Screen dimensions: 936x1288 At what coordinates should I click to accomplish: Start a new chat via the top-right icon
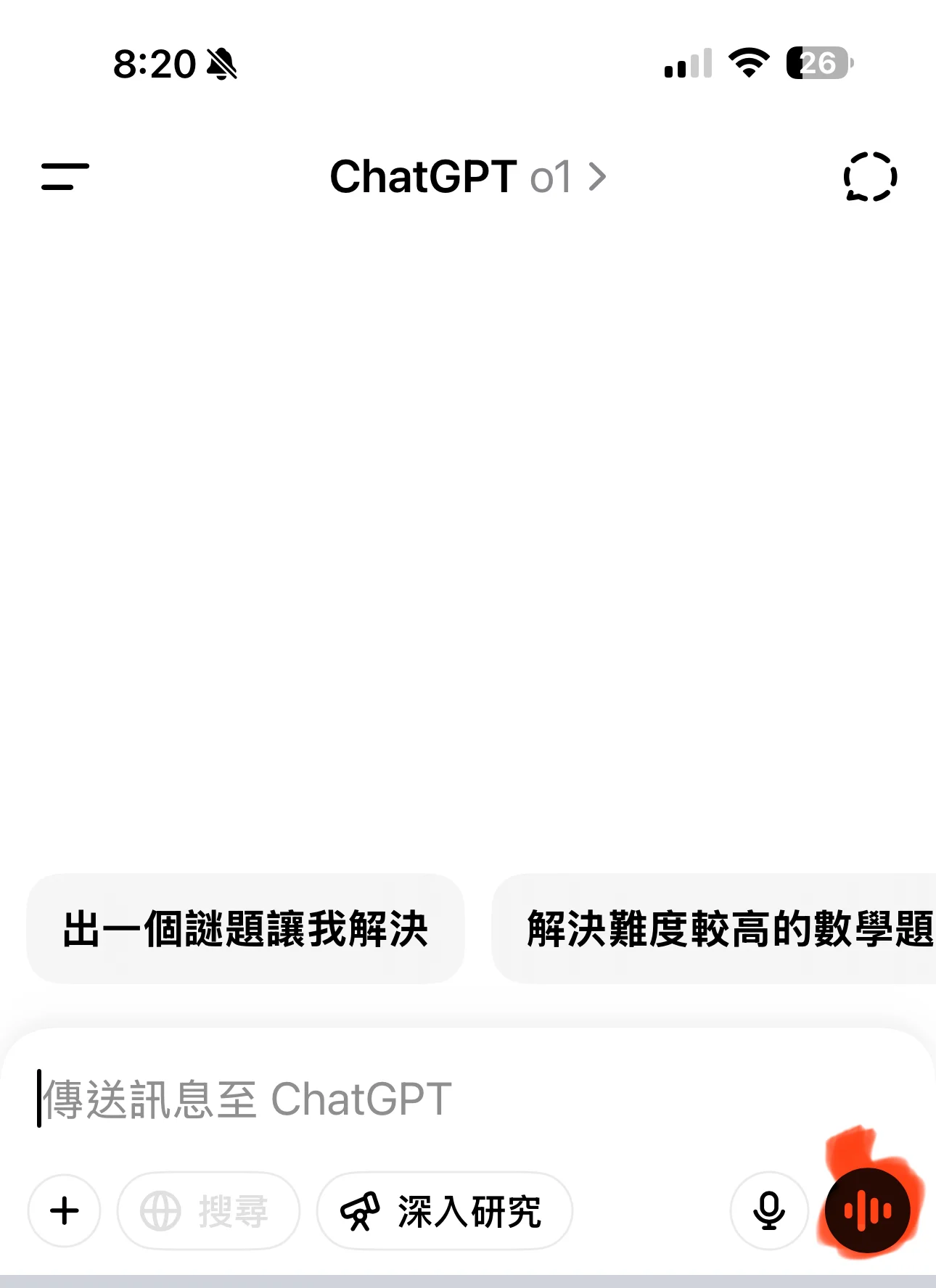coord(871,178)
